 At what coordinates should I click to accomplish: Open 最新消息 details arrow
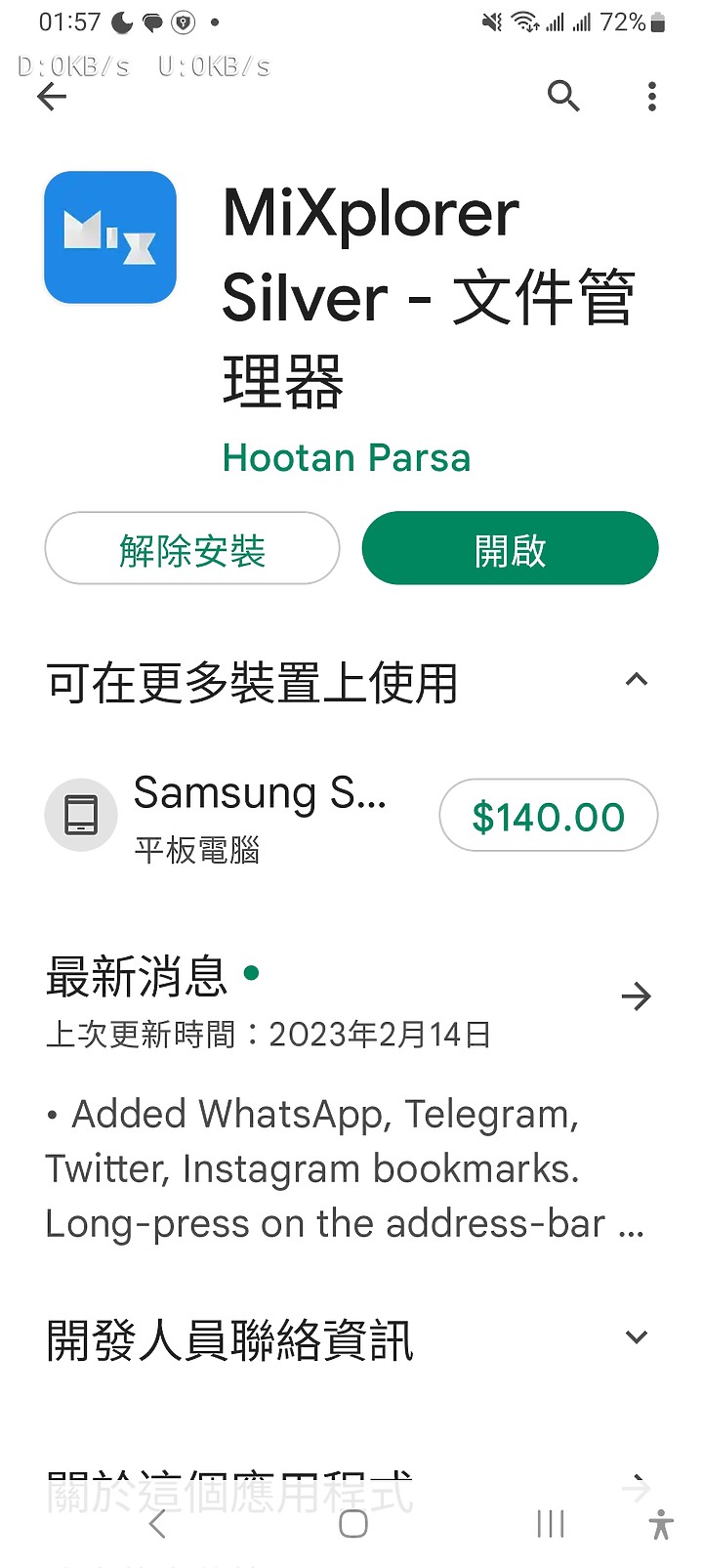tap(636, 996)
